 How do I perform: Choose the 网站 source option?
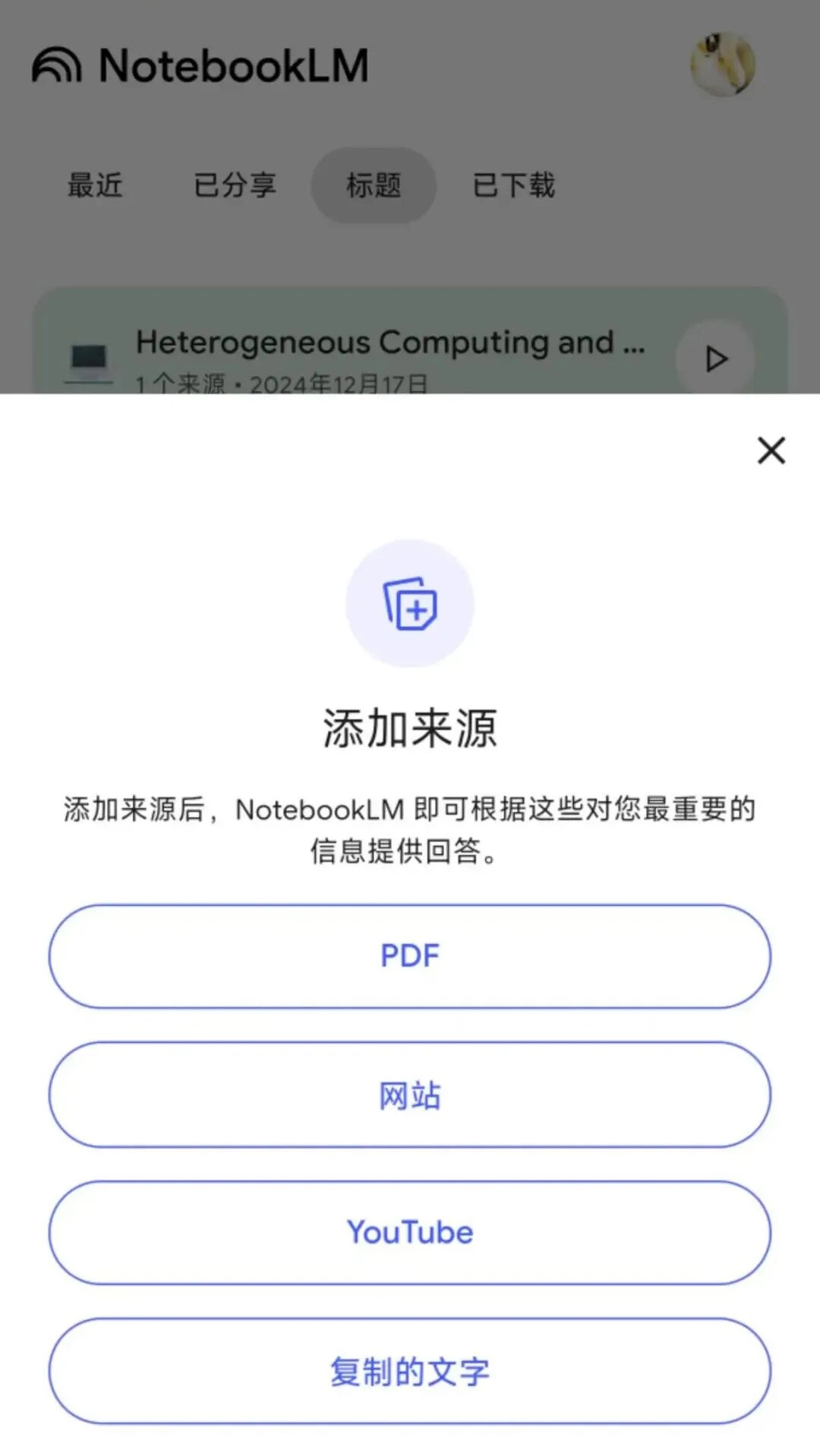pyautogui.click(x=410, y=1094)
